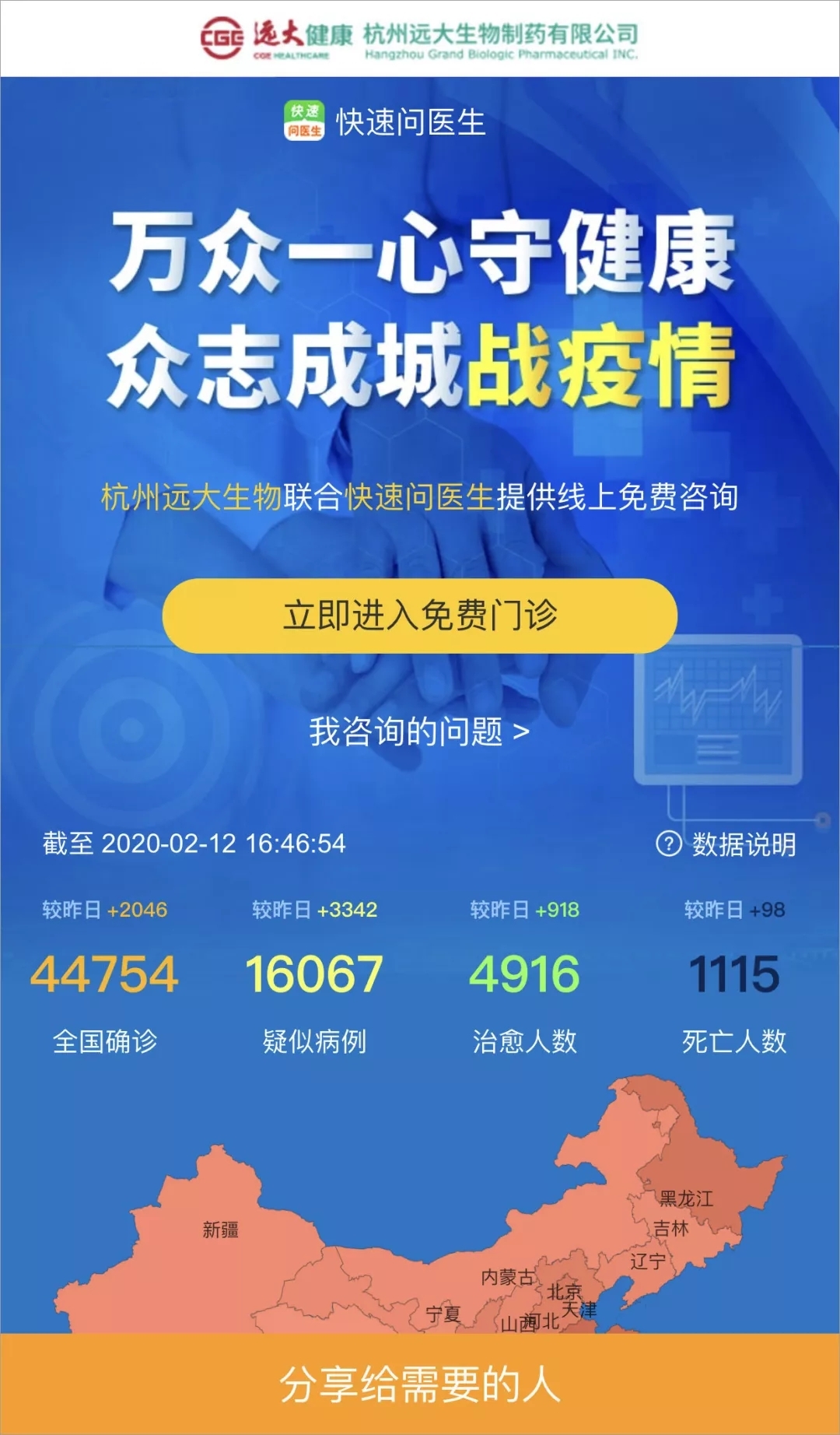Screen dimensions: 840x1435
Task: Click the +98 daily change indicator
Action: (734, 909)
